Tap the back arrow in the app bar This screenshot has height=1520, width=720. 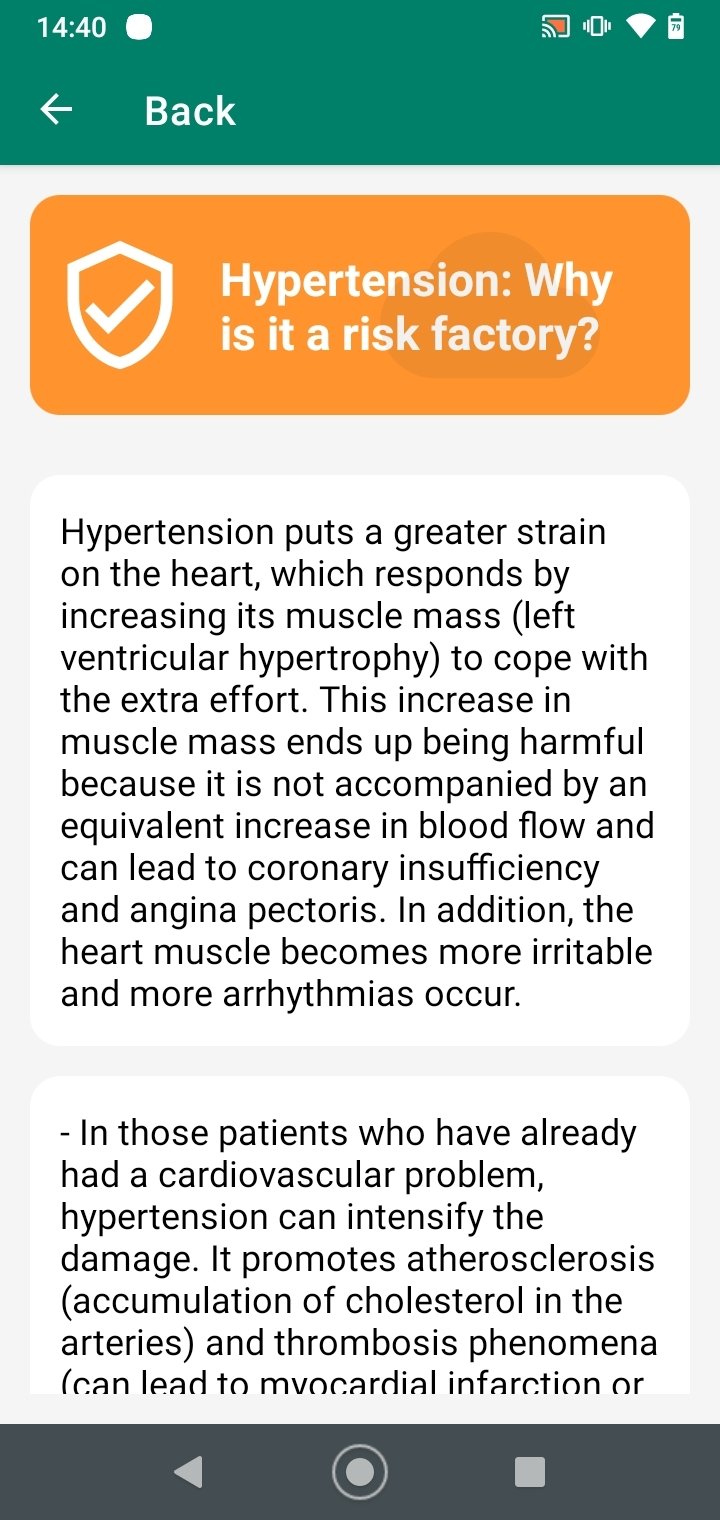tap(56, 110)
